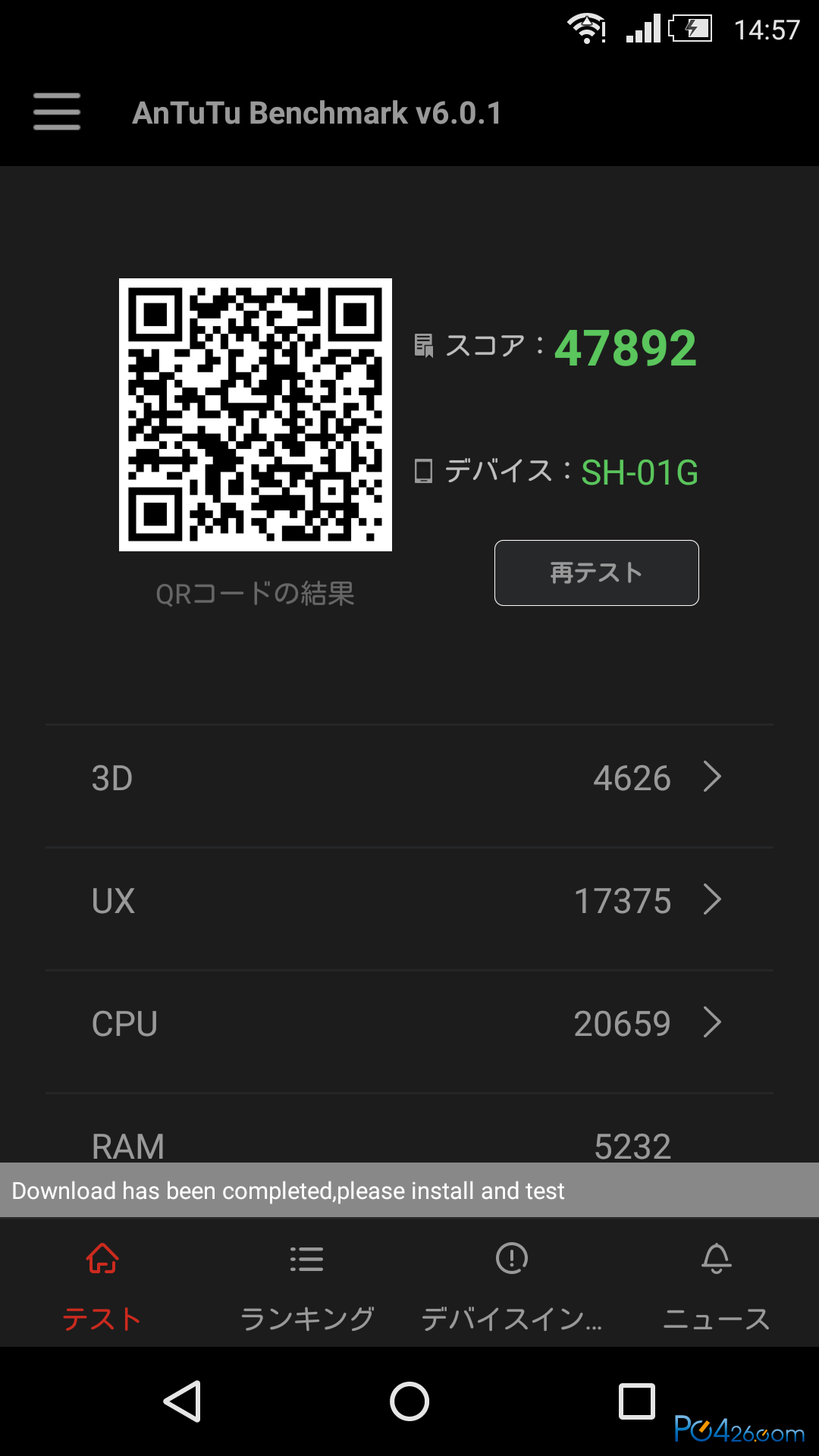
Task: Open the hamburger drawer menu
Action: coord(57,112)
